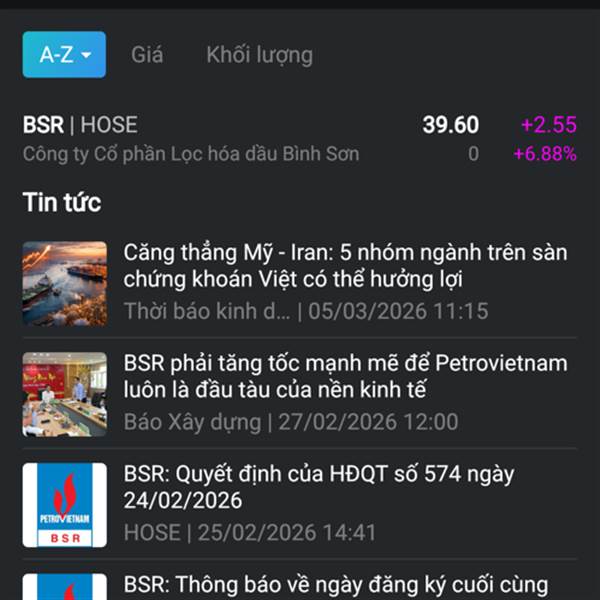Open the A-Z sort dropdown
600x600 pixels.
(64, 55)
